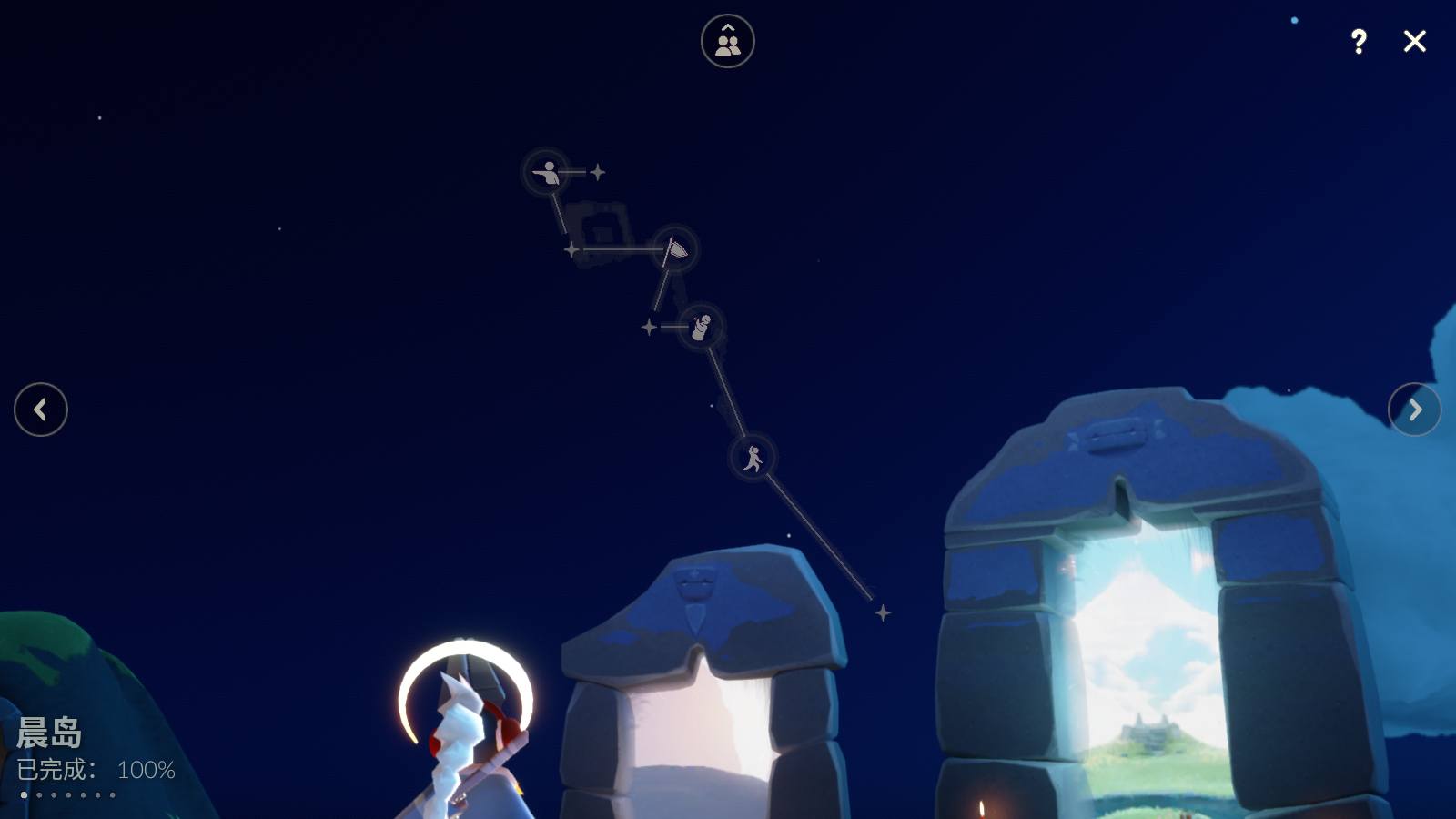Go to the previous realm constellation
Viewport: 1456px width, 819px height.
[x=41, y=409]
